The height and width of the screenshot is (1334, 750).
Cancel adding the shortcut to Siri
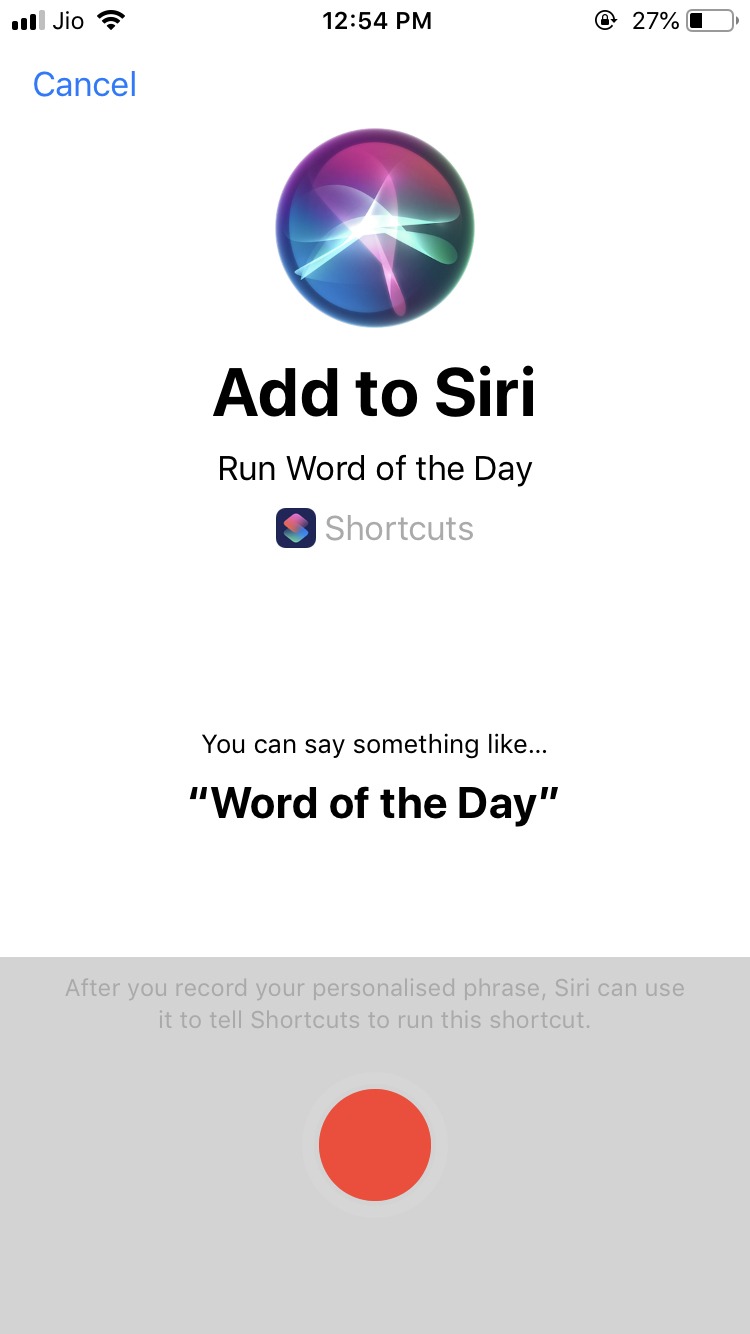84,84
